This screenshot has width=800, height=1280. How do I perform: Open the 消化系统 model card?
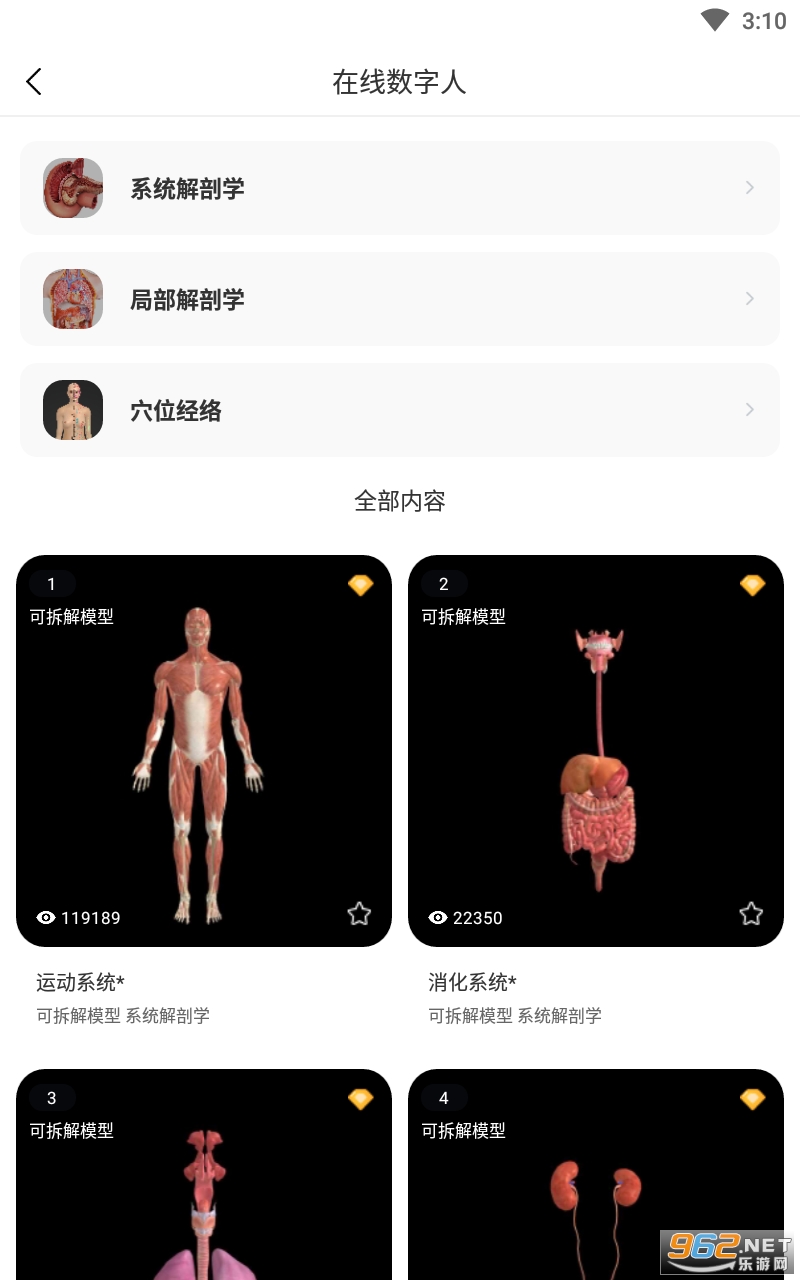[x=596, y=751]
